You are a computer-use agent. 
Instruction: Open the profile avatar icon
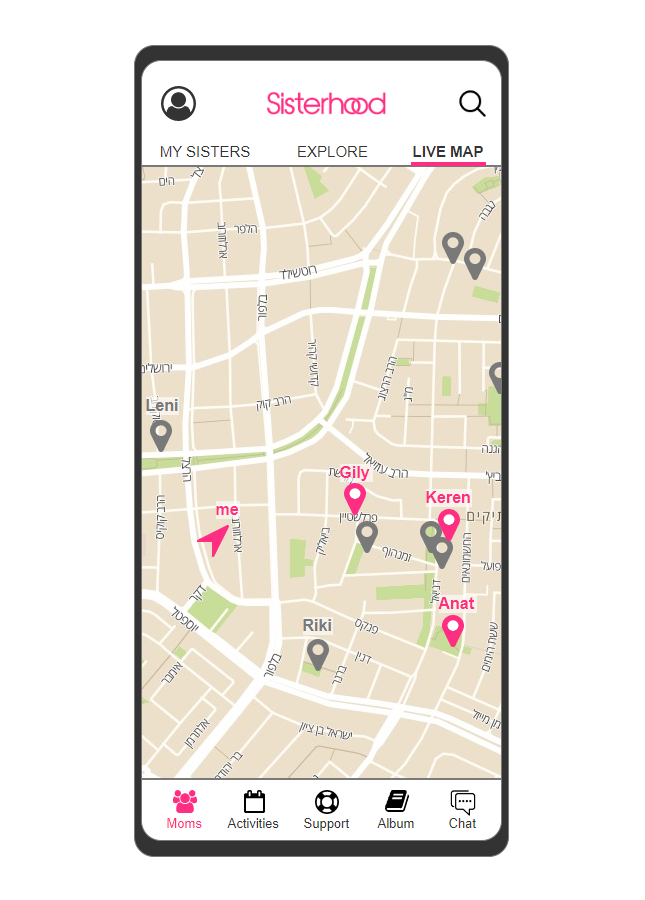179,103
